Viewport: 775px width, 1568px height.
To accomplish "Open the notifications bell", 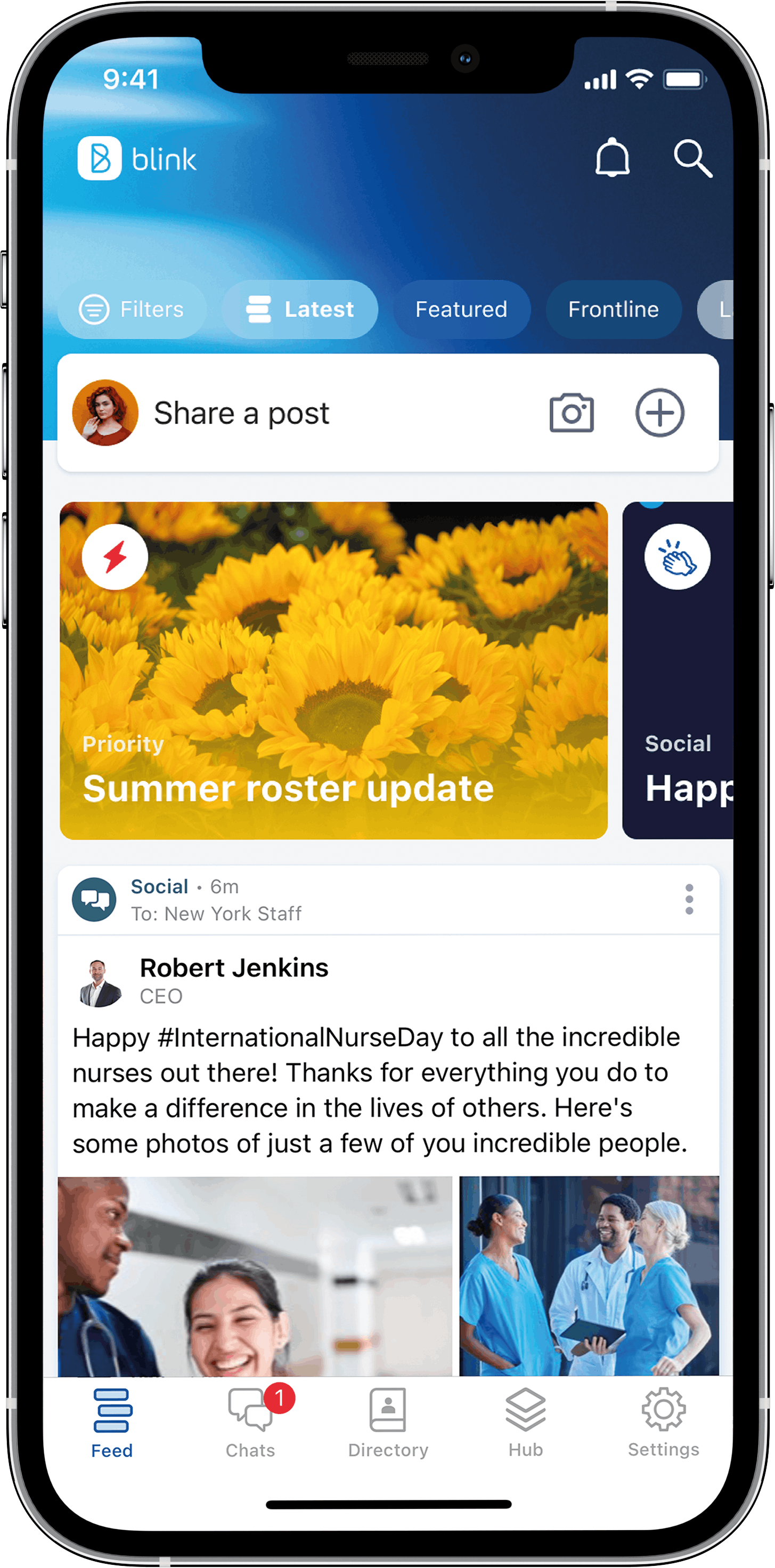I will 612,158.
